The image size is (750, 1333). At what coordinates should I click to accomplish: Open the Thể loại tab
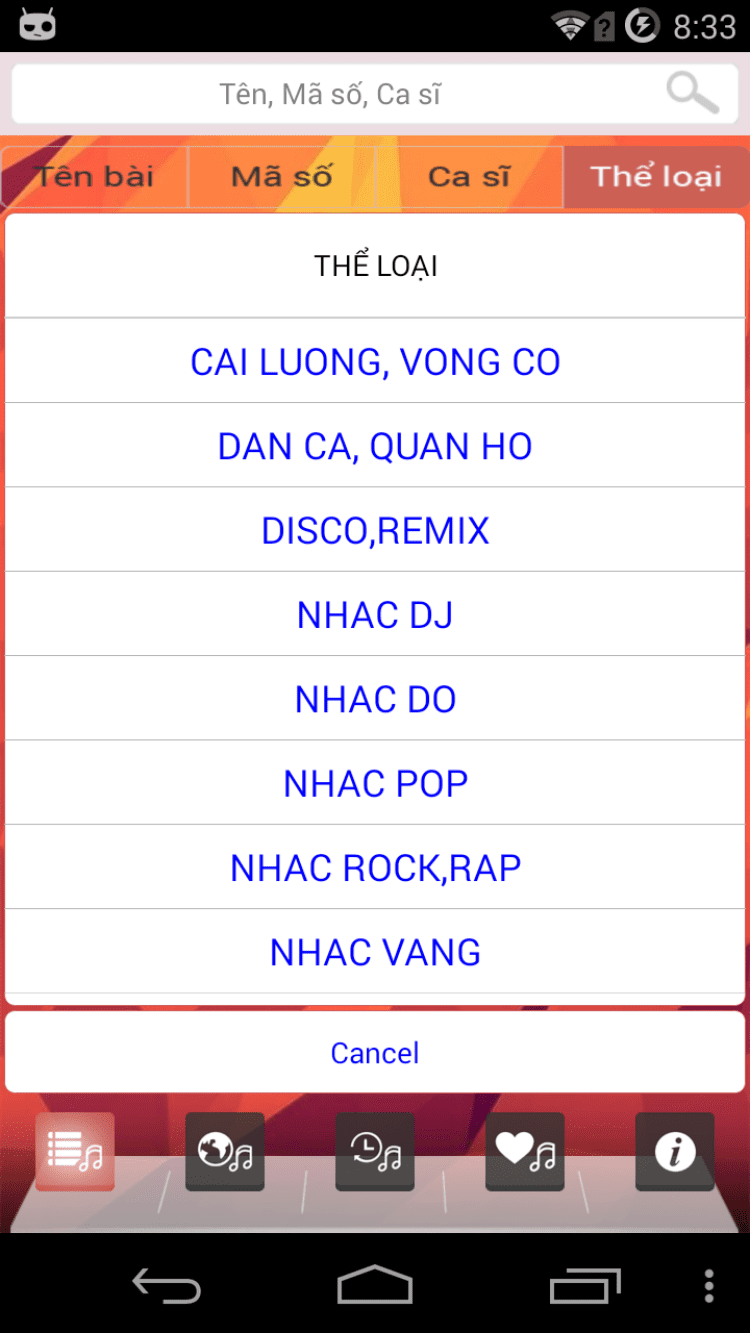656,177
